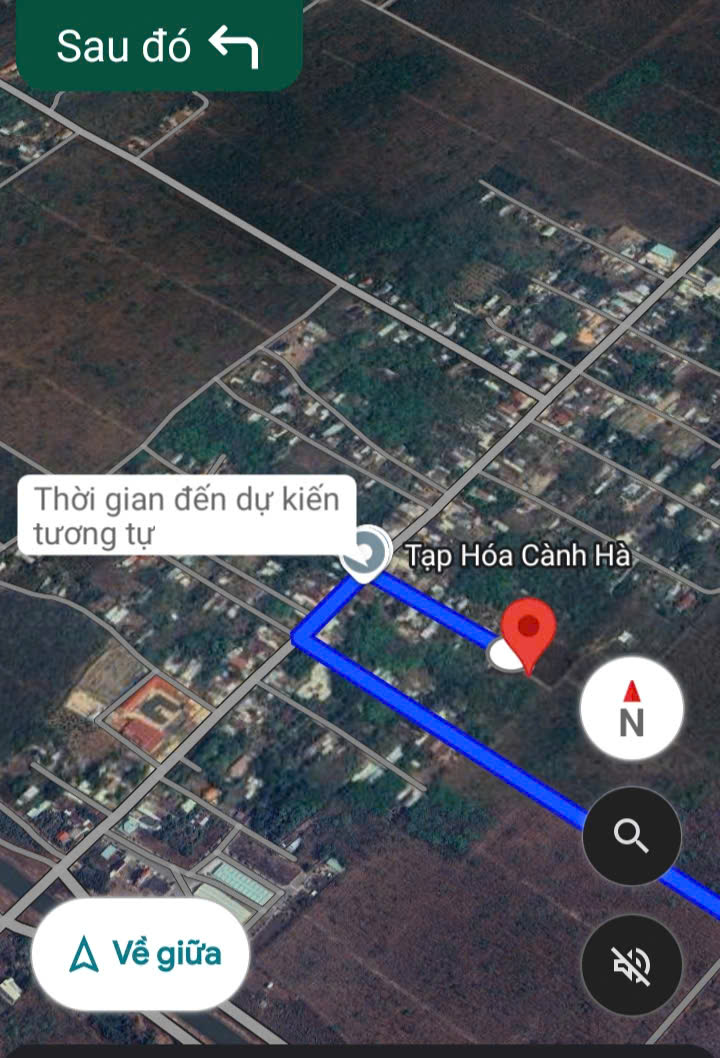
Task: Tap the compass to reset north
Action: point(632,708)
